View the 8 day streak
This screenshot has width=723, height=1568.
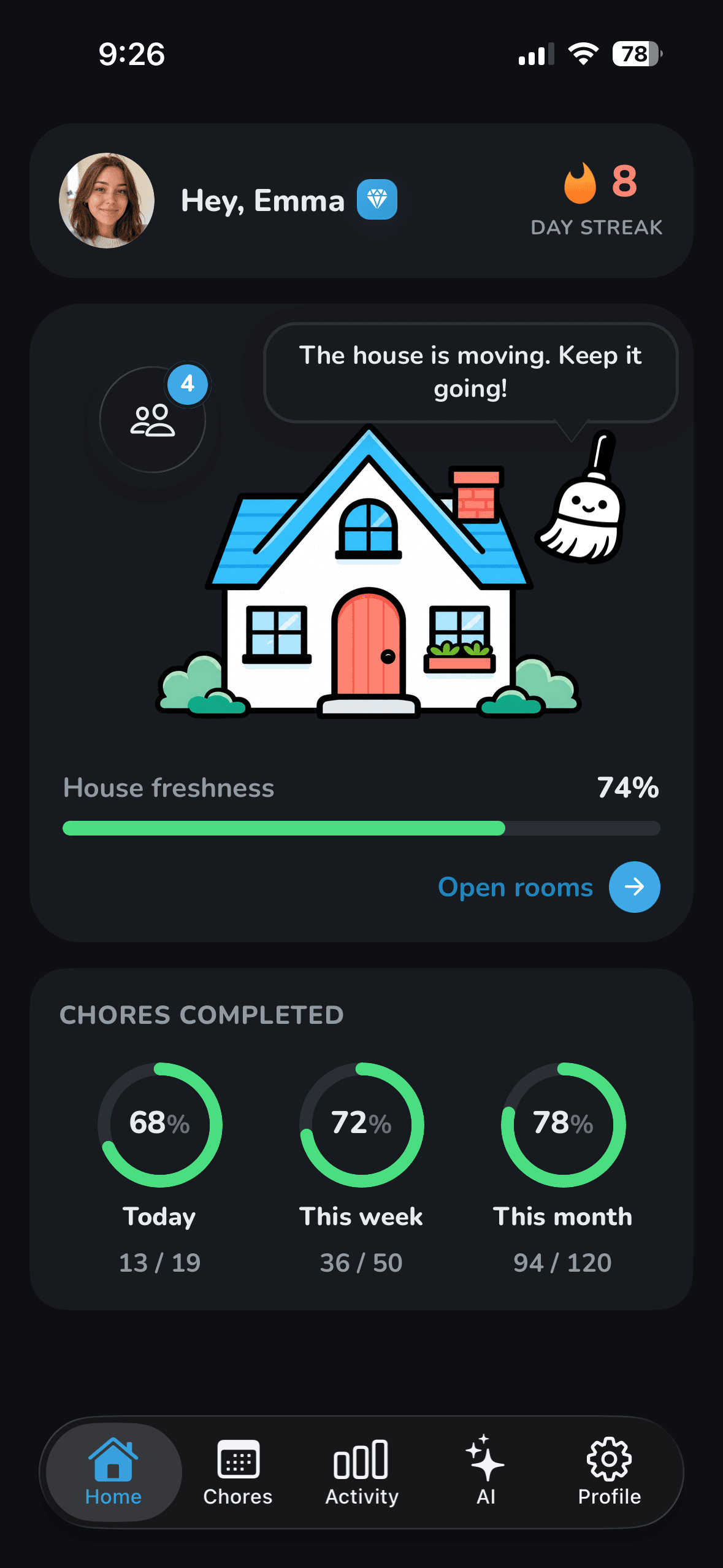pos(597,200)
